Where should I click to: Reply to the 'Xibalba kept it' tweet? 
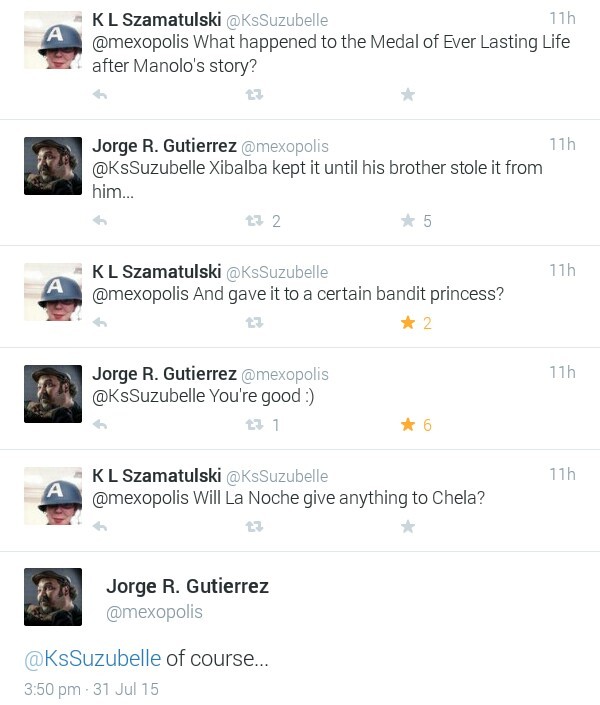[100, 221]
